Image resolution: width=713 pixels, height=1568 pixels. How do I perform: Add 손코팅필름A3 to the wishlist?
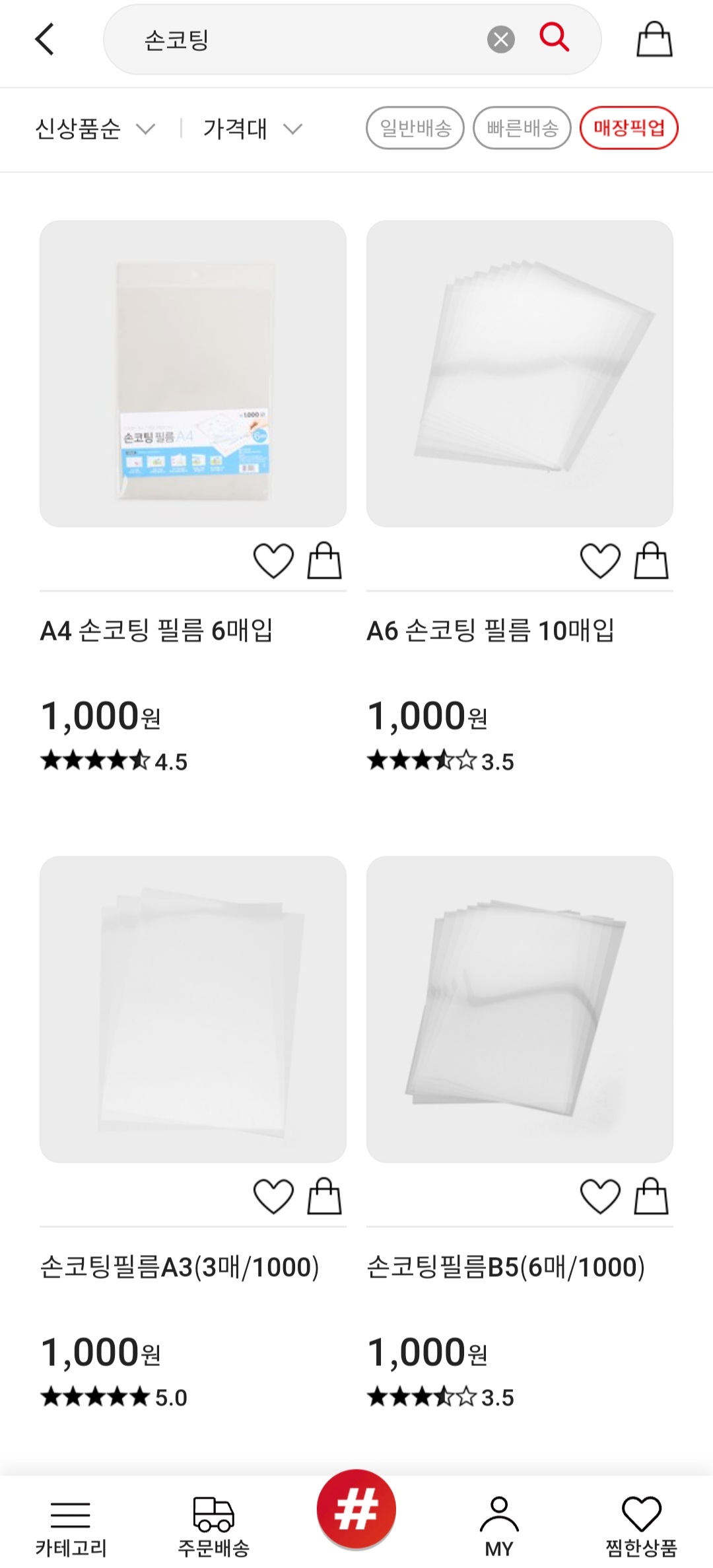(273, 1197)
